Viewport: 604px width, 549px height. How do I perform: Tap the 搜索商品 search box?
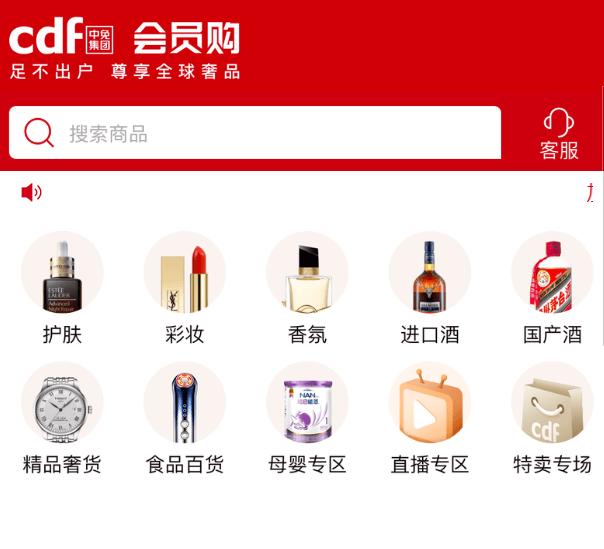click(x=255, y=133)
